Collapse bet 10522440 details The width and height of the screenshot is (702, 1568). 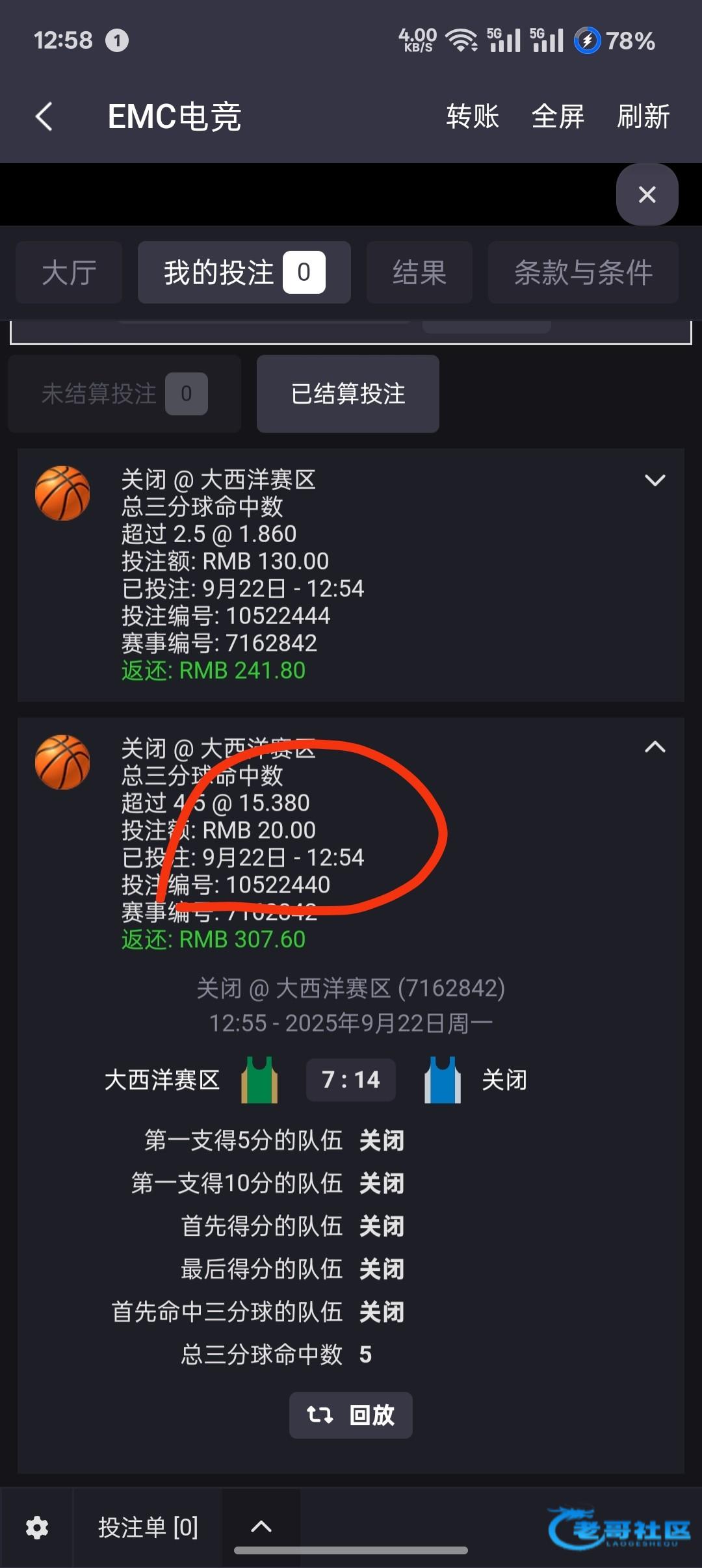pos(655,748)
